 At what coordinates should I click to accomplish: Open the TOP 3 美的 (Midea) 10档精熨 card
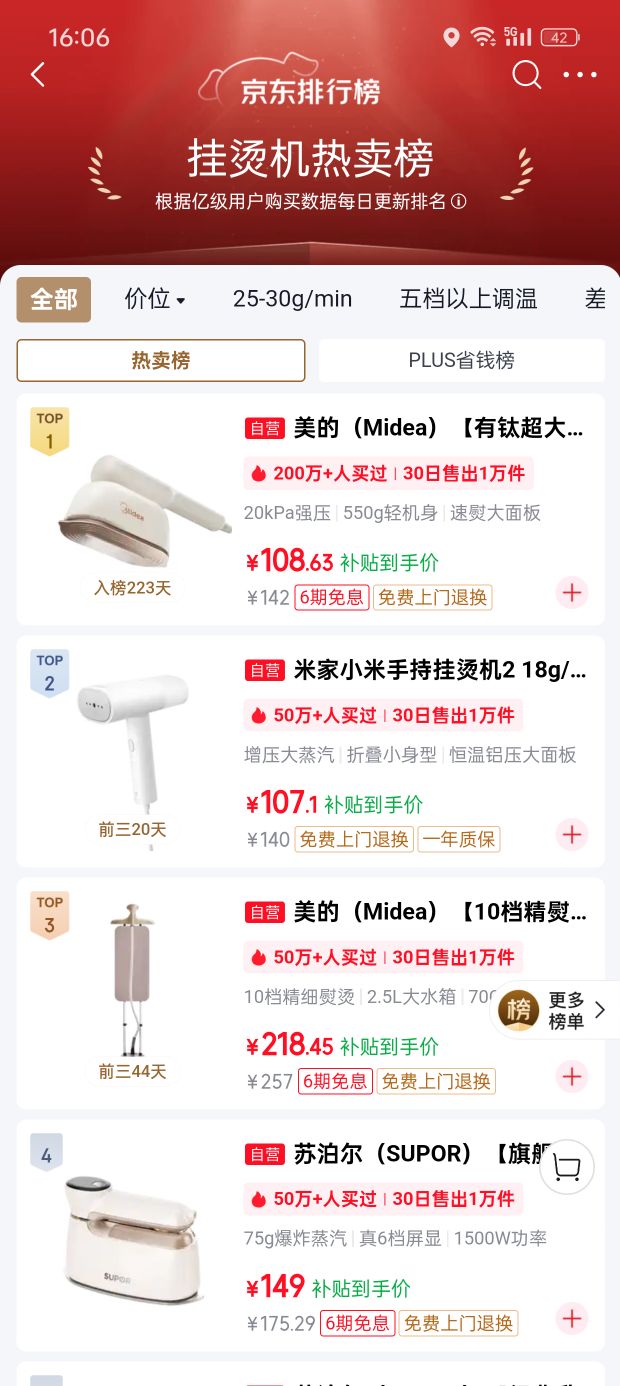coord(310,993)
